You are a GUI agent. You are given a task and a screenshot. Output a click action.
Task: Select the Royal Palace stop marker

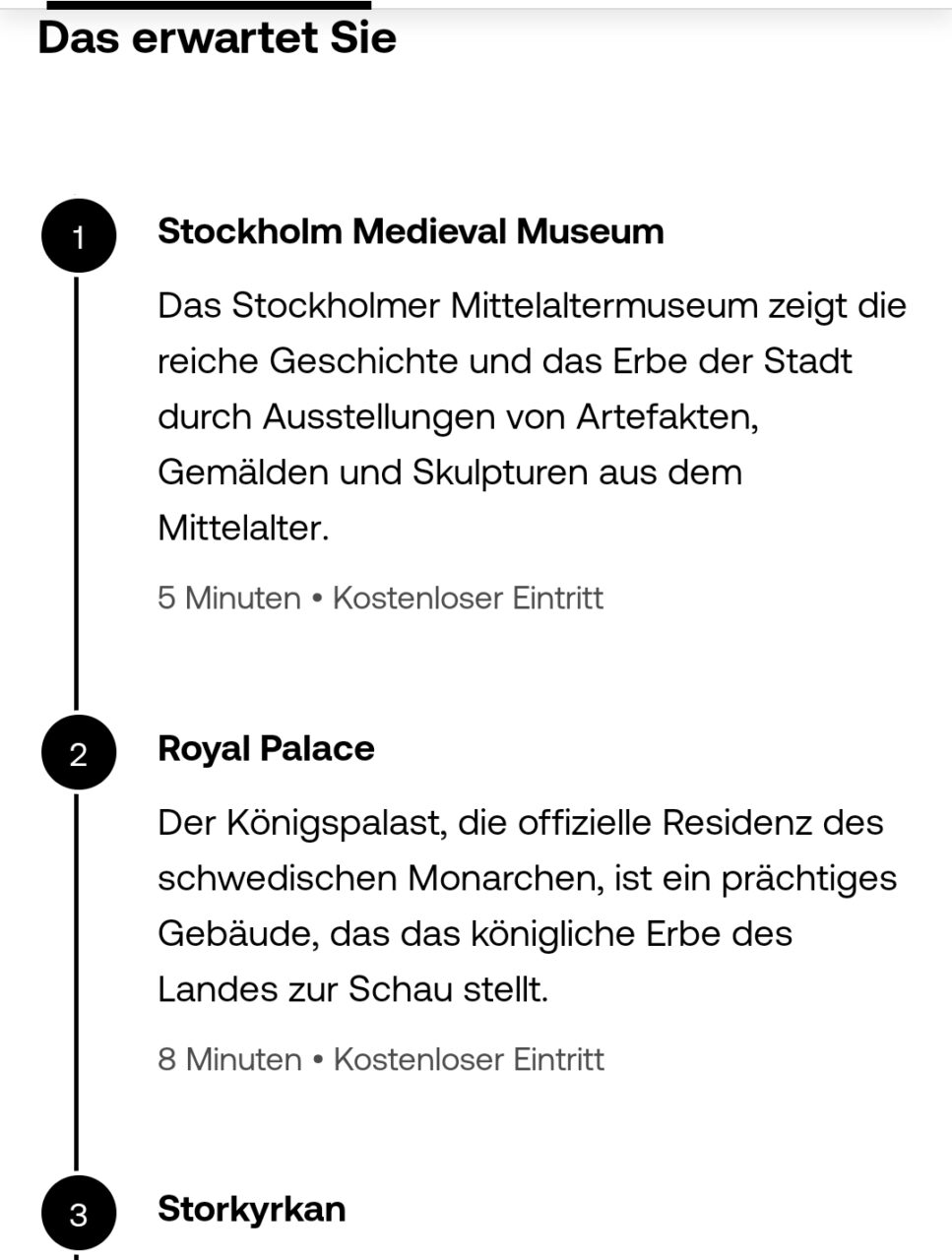pyautogui.click(x=79, y=754)
